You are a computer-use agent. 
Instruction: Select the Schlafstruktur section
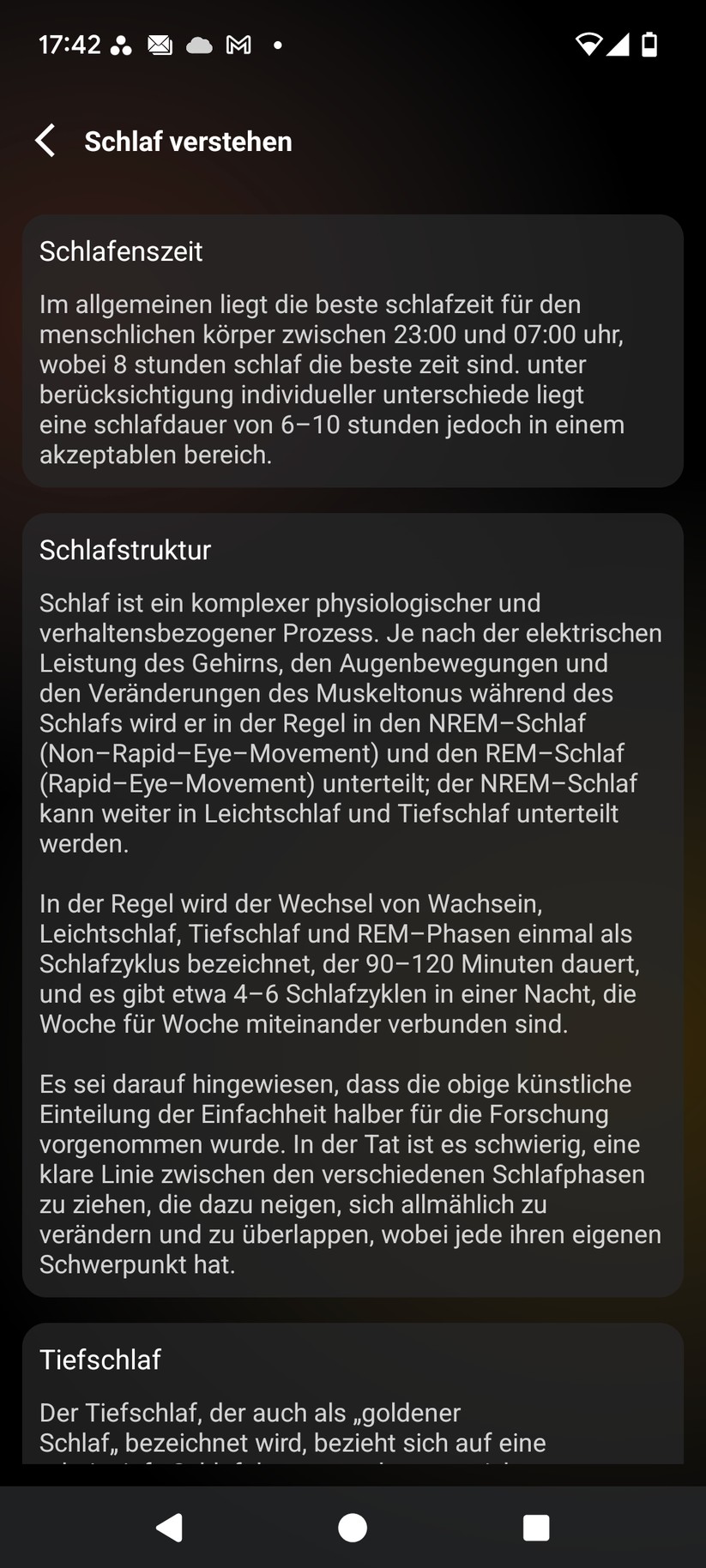[x=353, y=901]
